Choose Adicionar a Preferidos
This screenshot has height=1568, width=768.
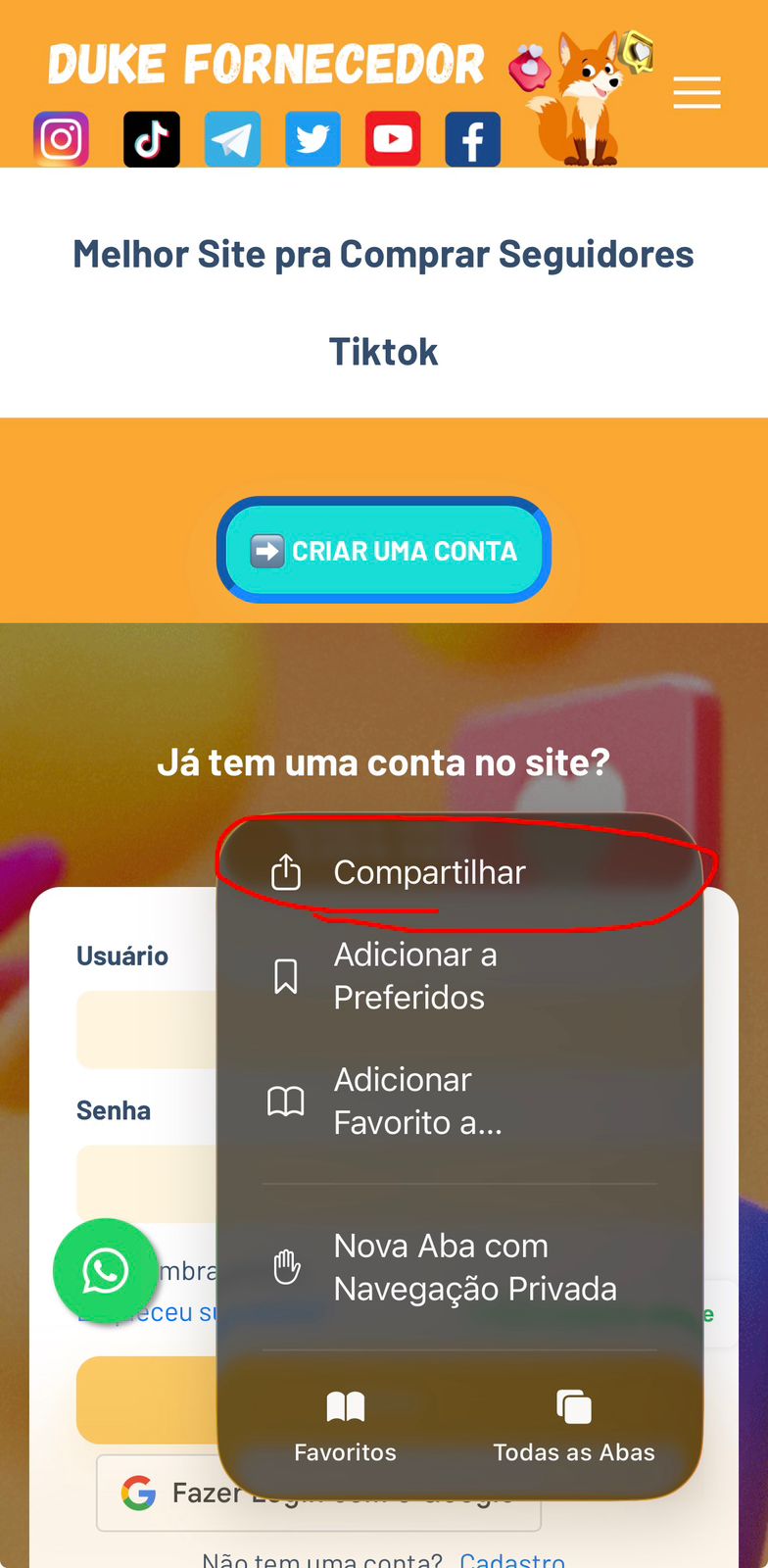pos(414,976)
